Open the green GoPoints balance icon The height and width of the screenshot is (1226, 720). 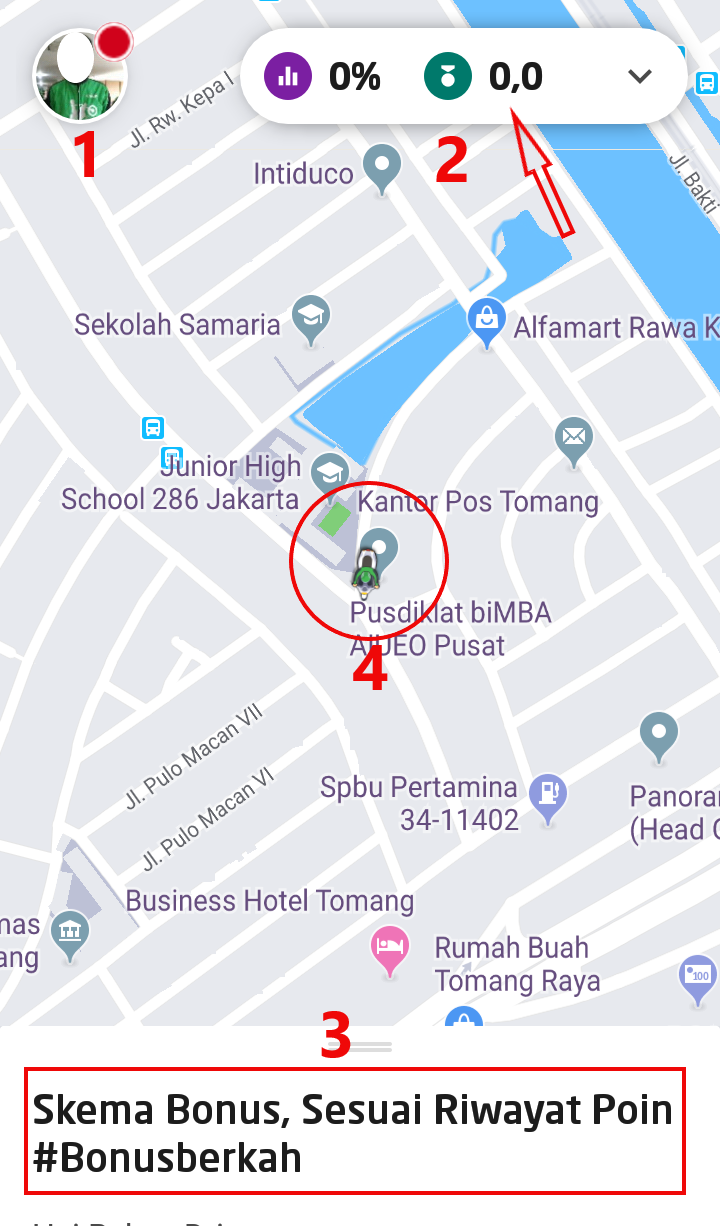click(x=447, y=75)
